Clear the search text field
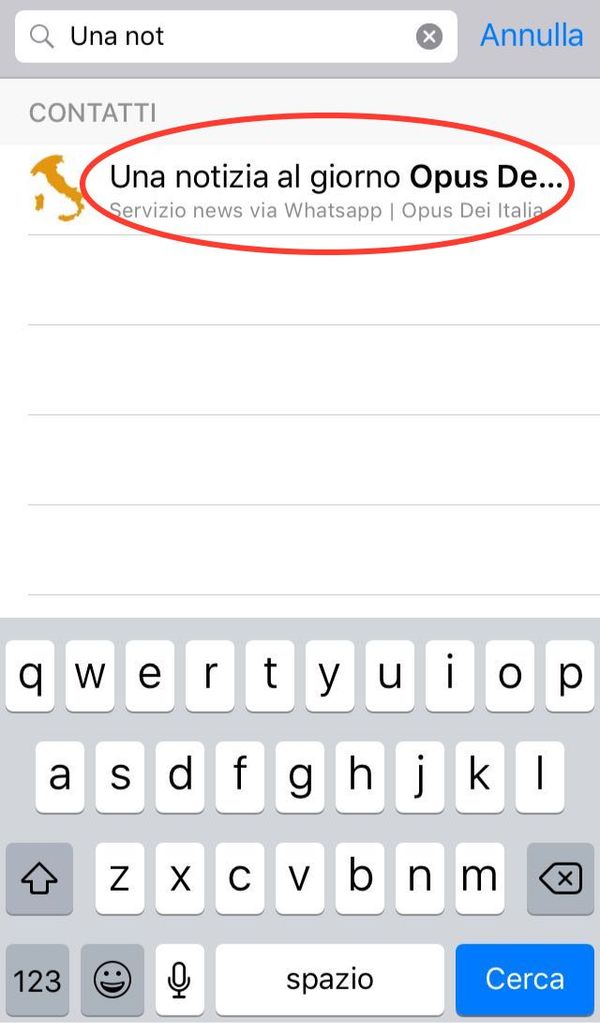Screen dimensions: 600x1023 click(429, 37)
